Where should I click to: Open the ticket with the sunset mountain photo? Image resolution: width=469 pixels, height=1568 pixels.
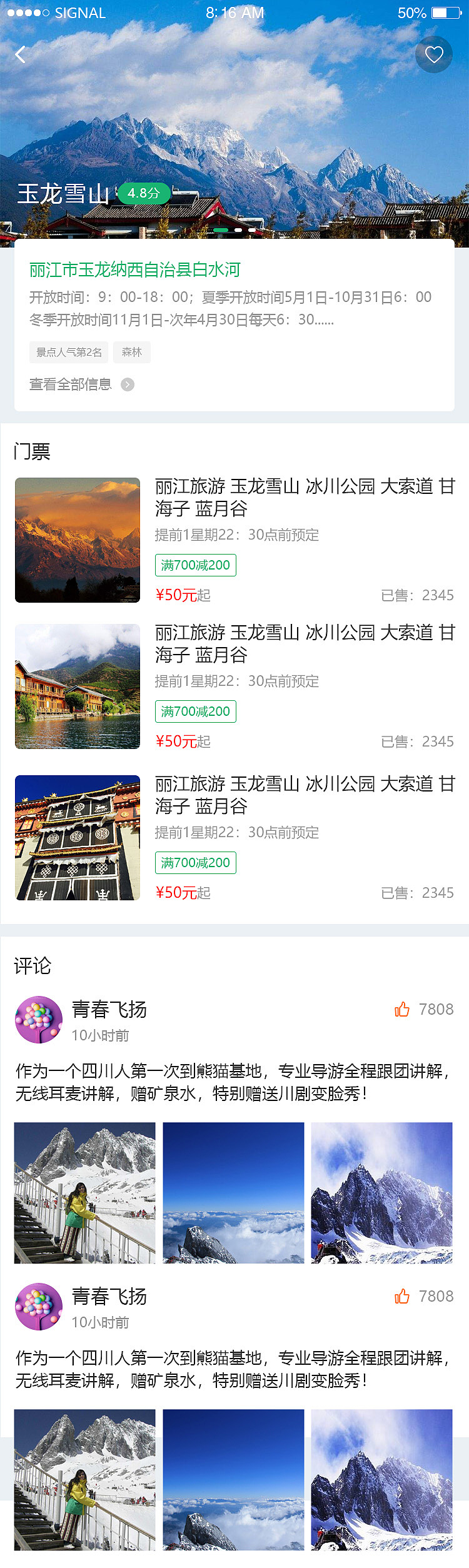[78, 540]
